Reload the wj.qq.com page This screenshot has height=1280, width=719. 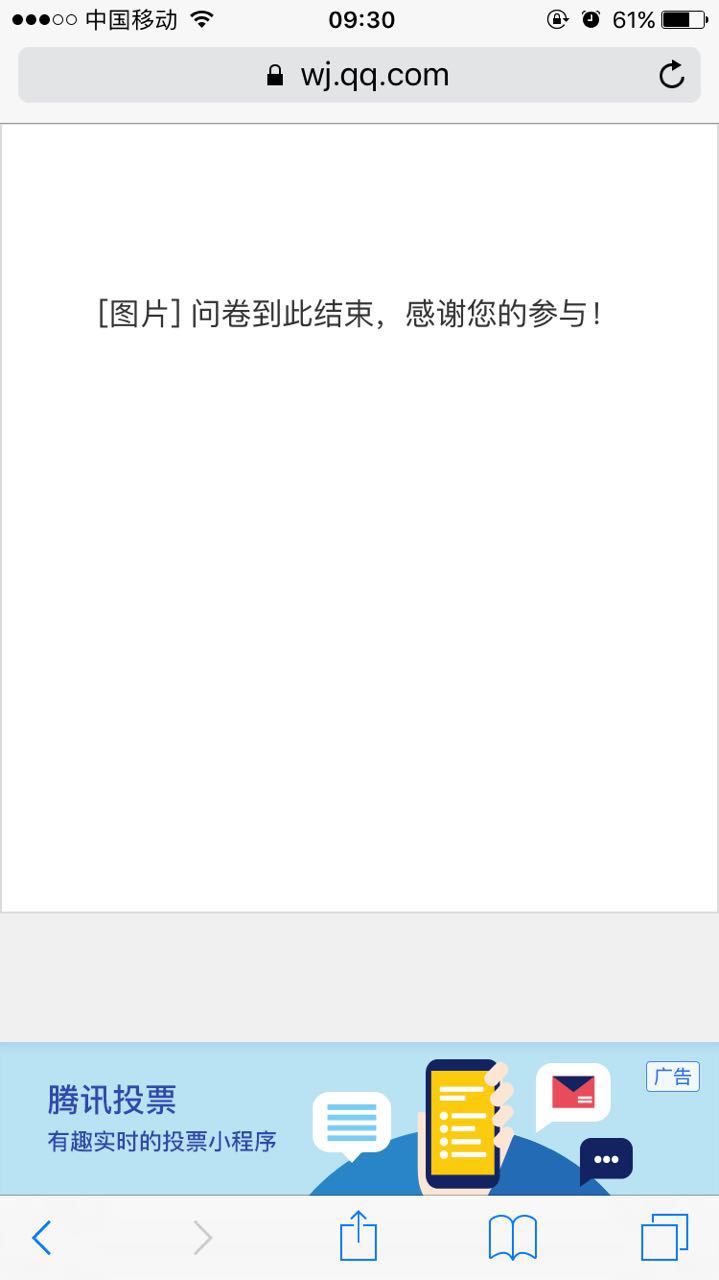click(672, 75)
